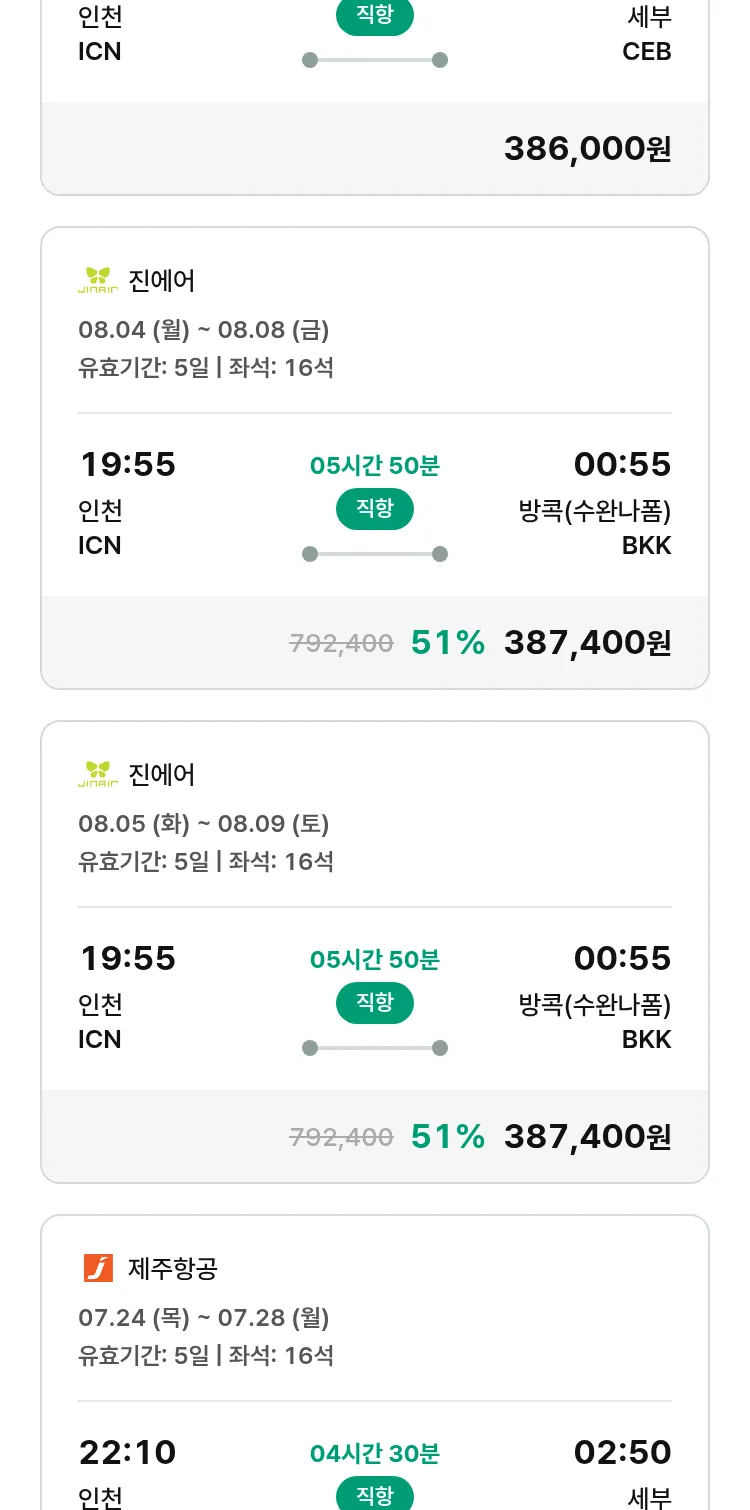
Task: Open the 386,000원 Incheon to Cebu flight card
Action: (x=375, y=97)
